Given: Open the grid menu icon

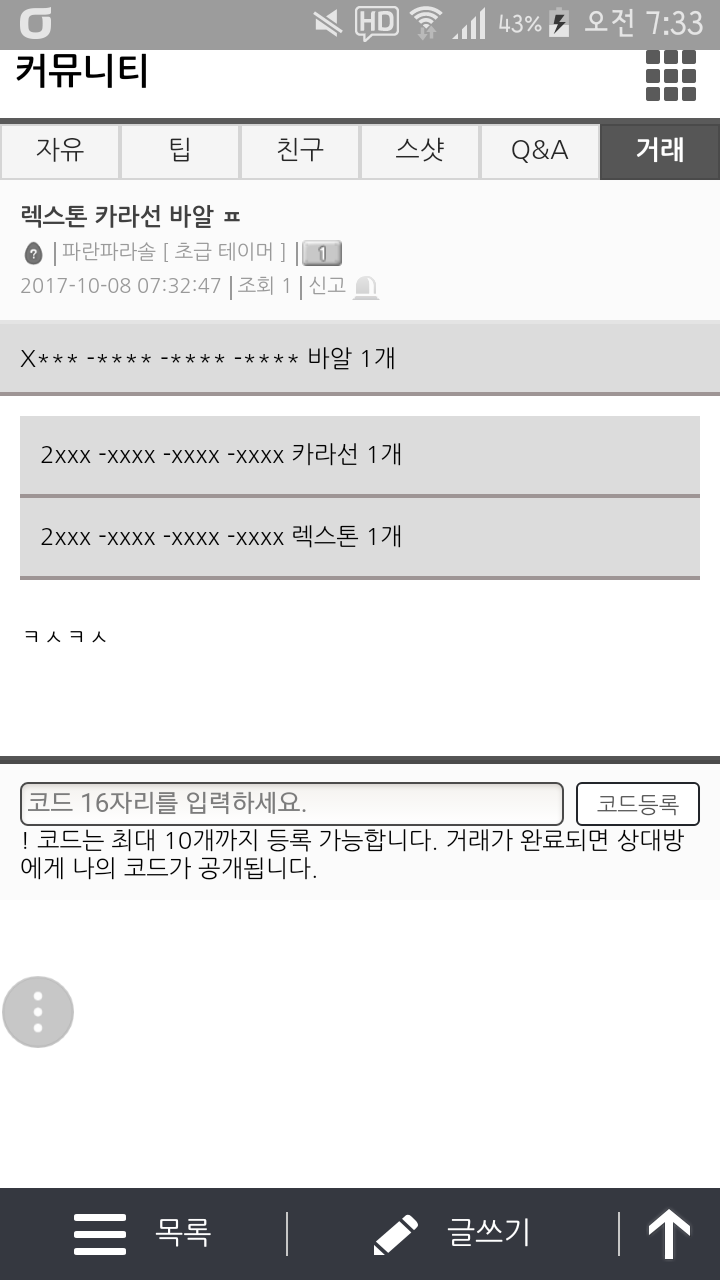Looking at the screenshot, I should (670, 75).
